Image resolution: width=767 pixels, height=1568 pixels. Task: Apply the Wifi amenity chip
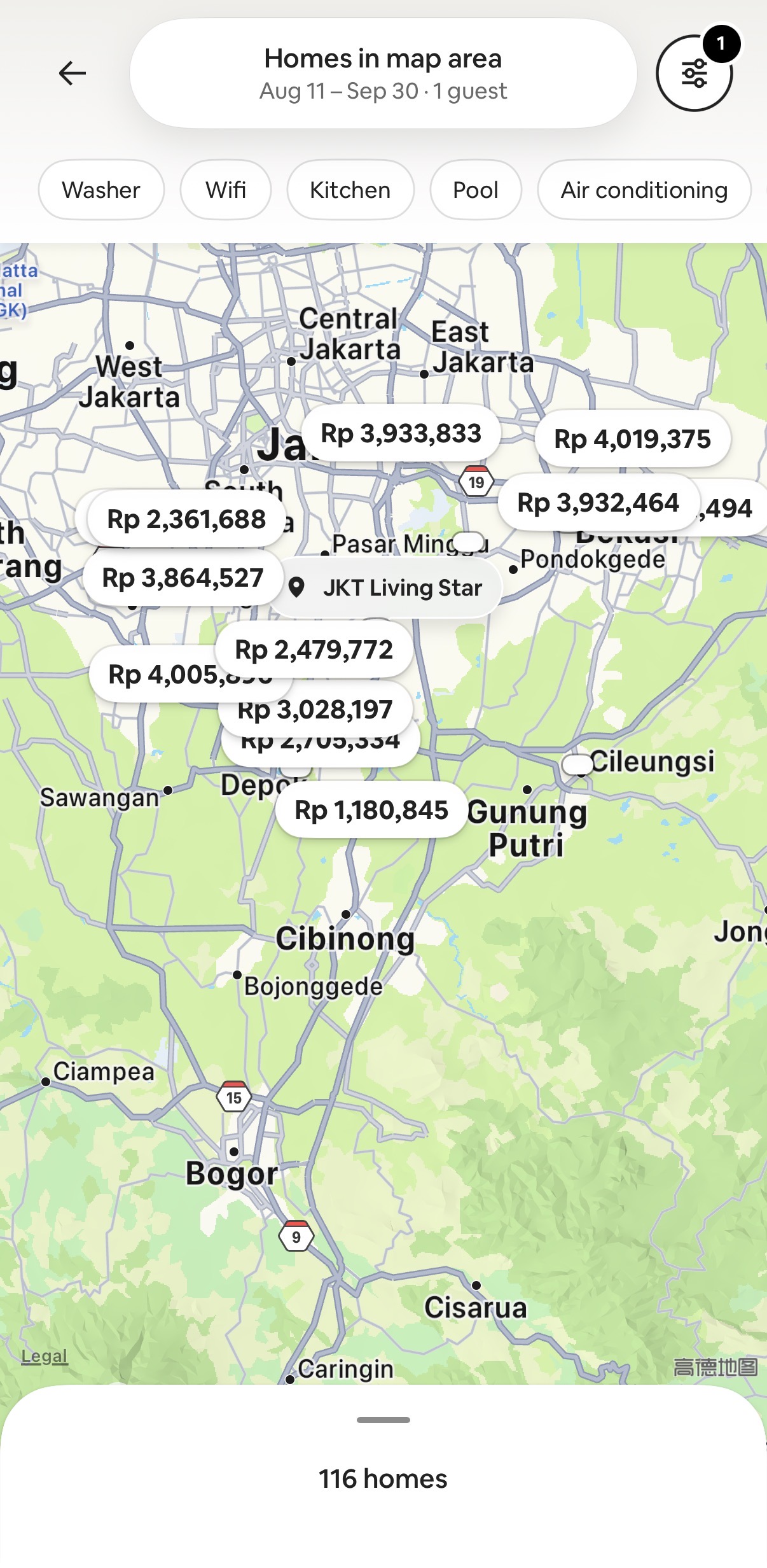[x=226, y=190]
